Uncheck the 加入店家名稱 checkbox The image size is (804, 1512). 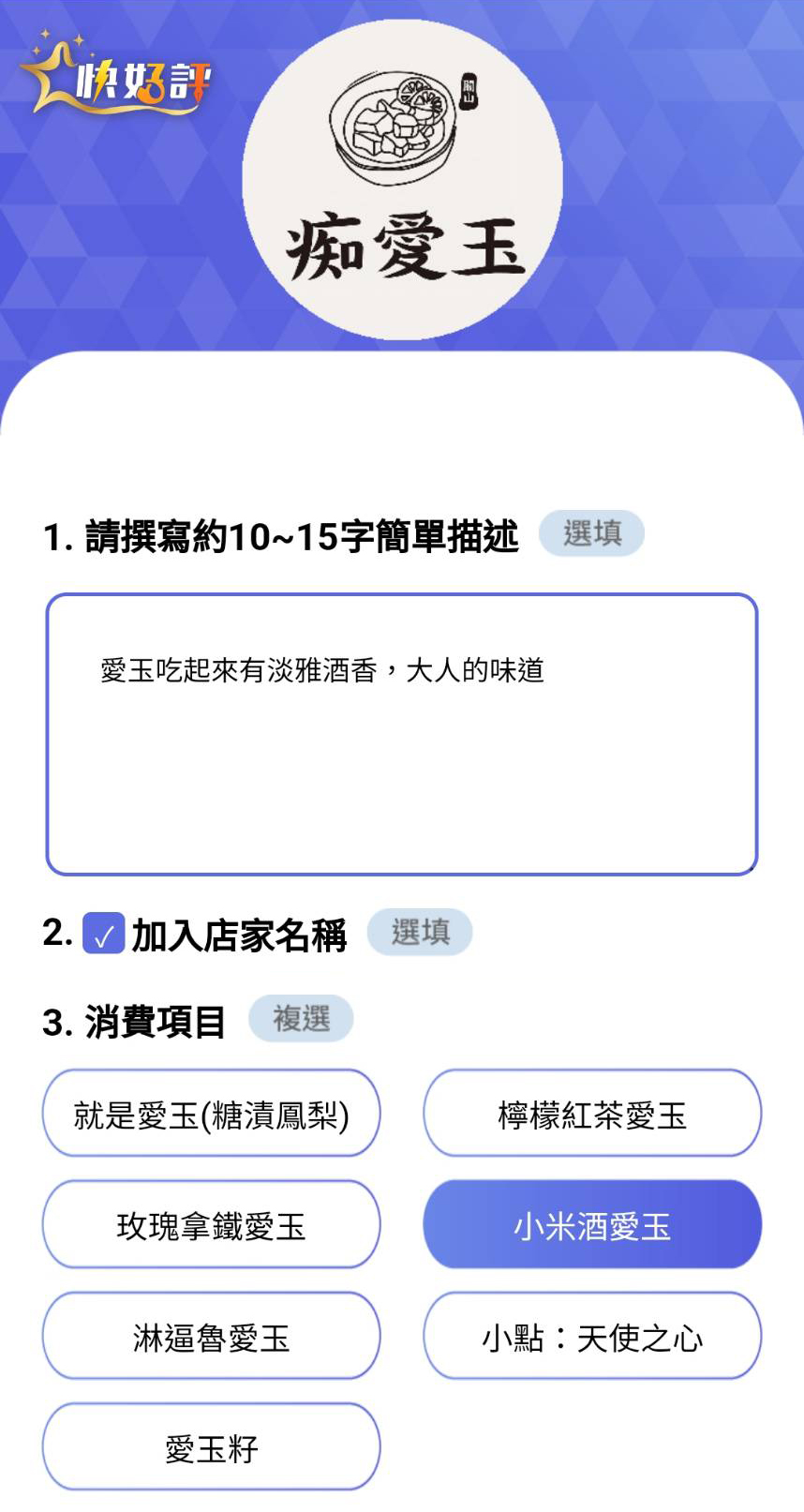pyautogui.click(x=103, y=934)
